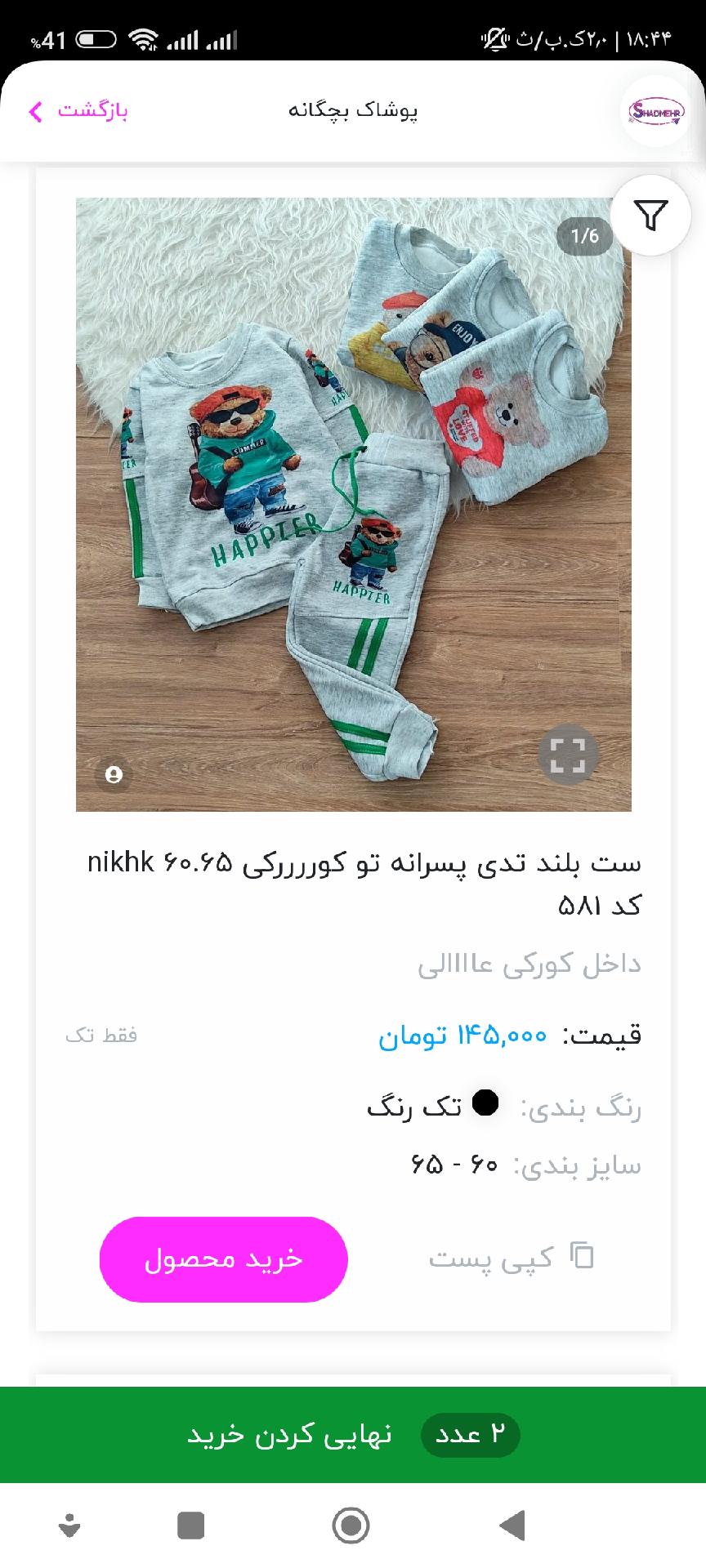Finalize purchase via نهایی کردن خرید
The width and height of the screenshot is (706, 1568).
pos(353,1434)
